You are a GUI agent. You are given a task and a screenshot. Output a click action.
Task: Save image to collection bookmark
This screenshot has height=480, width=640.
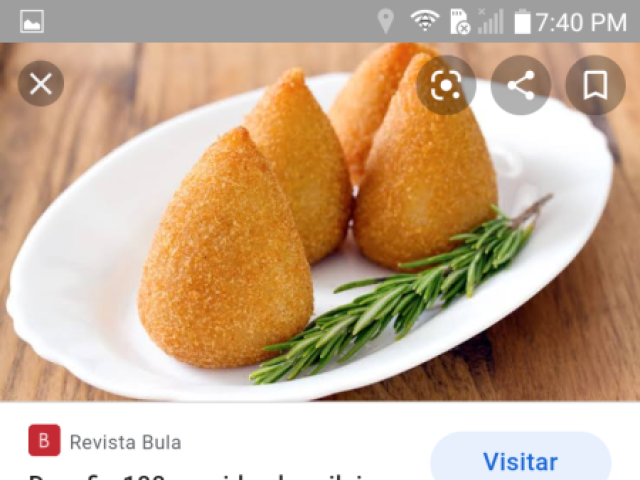click(595, 85)
